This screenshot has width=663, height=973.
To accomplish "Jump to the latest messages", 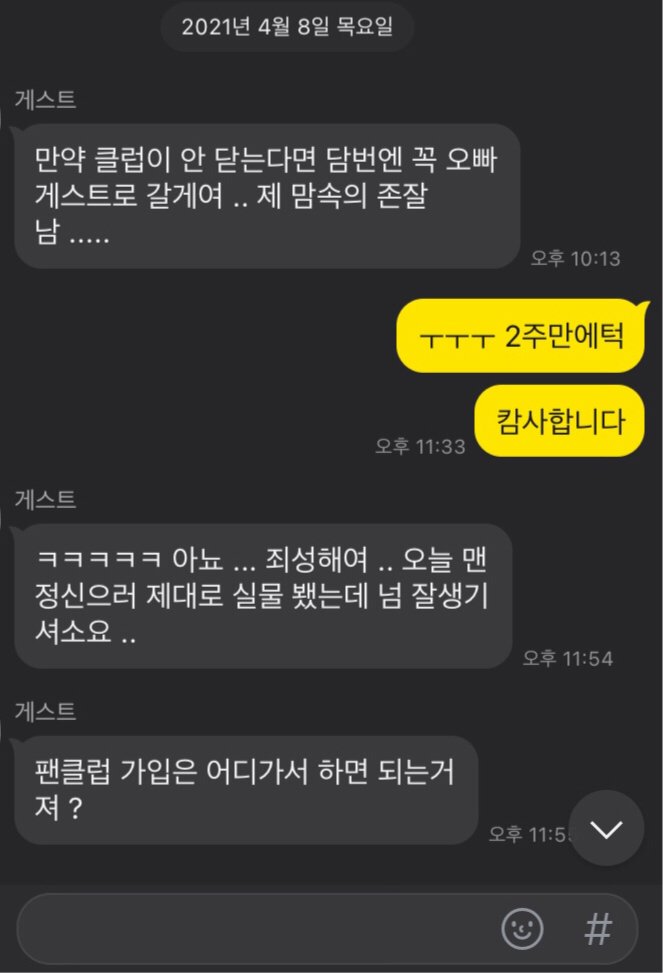I will coord(606,828).
